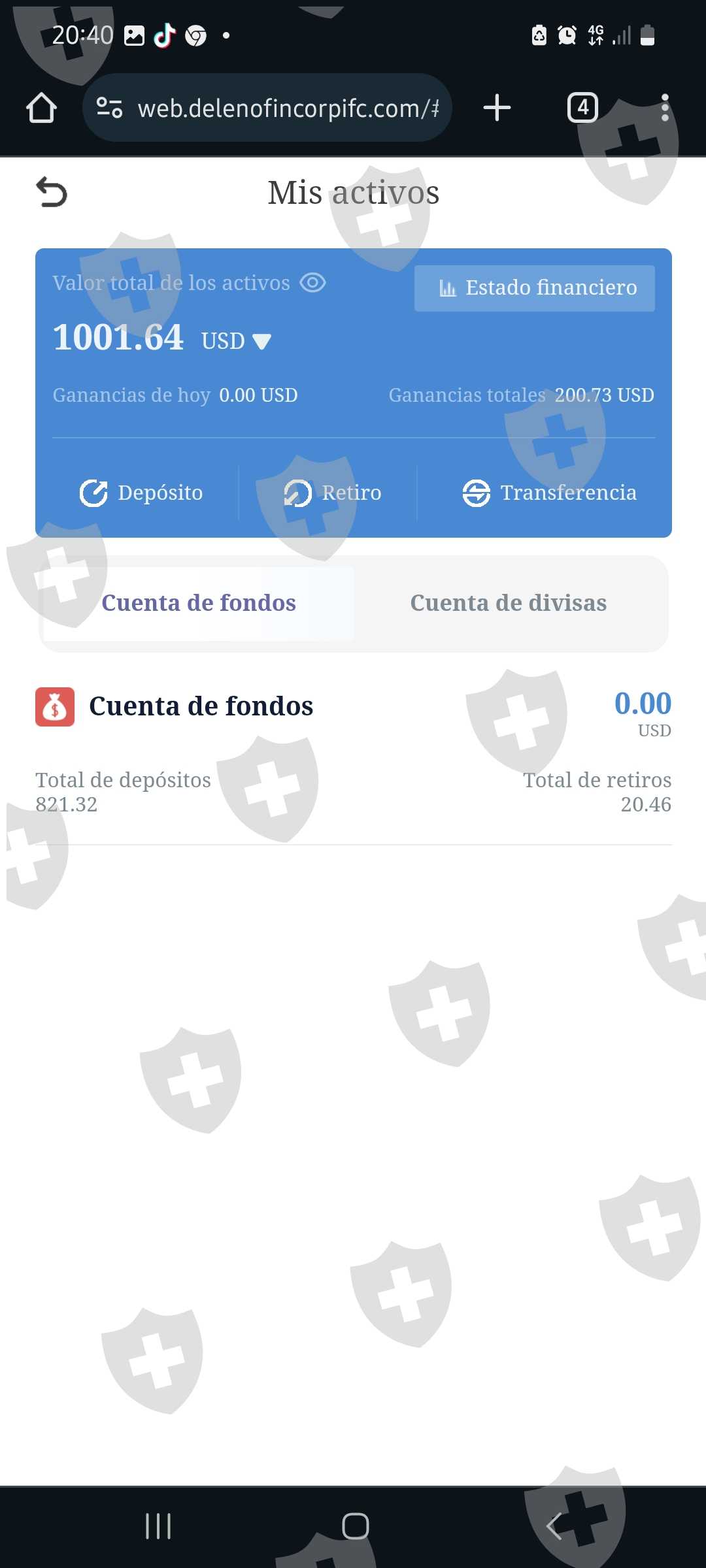Viewport: 706px width, 1568px height.
Task: View the open browser tabs
Action: (582, 108)
